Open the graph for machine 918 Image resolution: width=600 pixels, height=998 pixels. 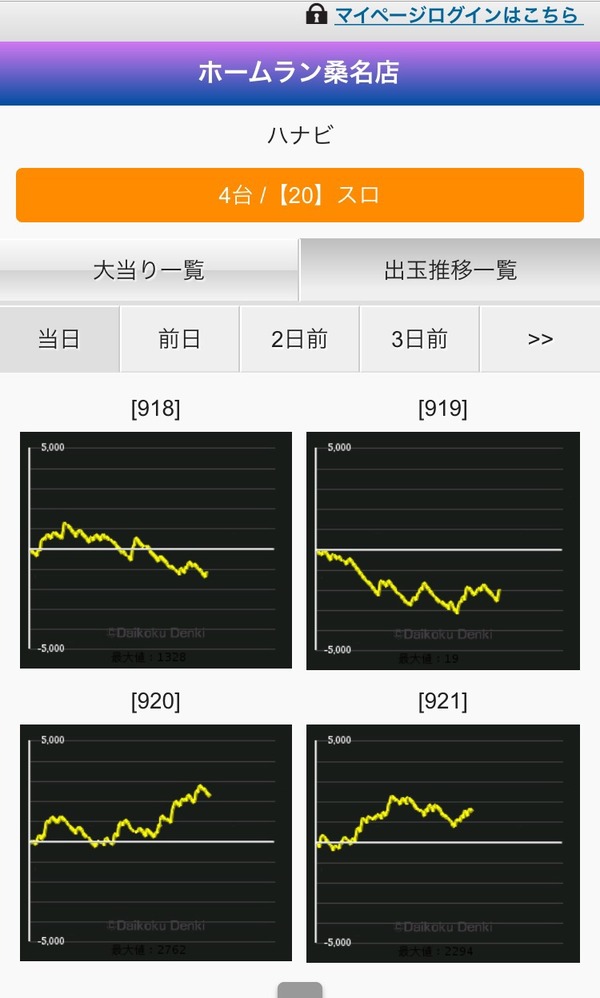click(156, 550)
